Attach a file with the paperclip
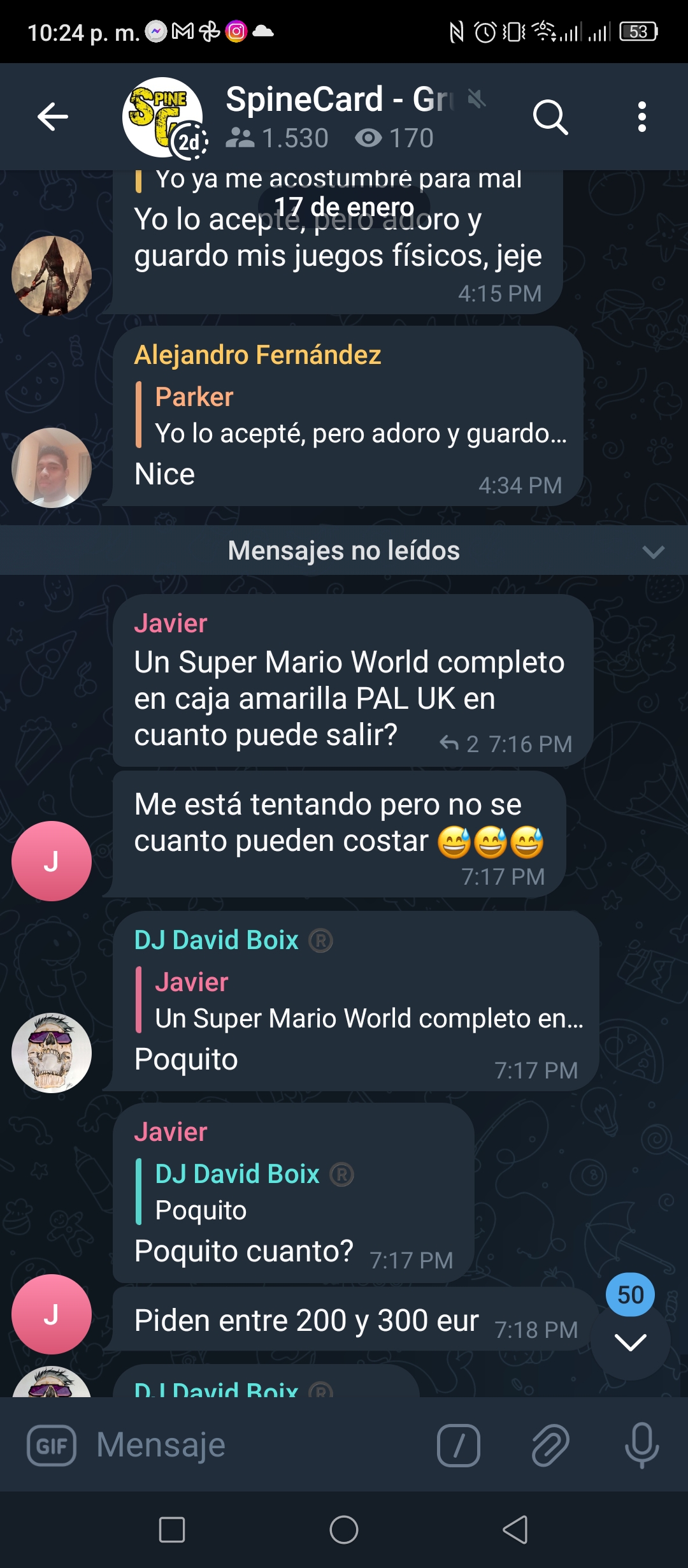 pyautogui.click(x=550, y=1445)
